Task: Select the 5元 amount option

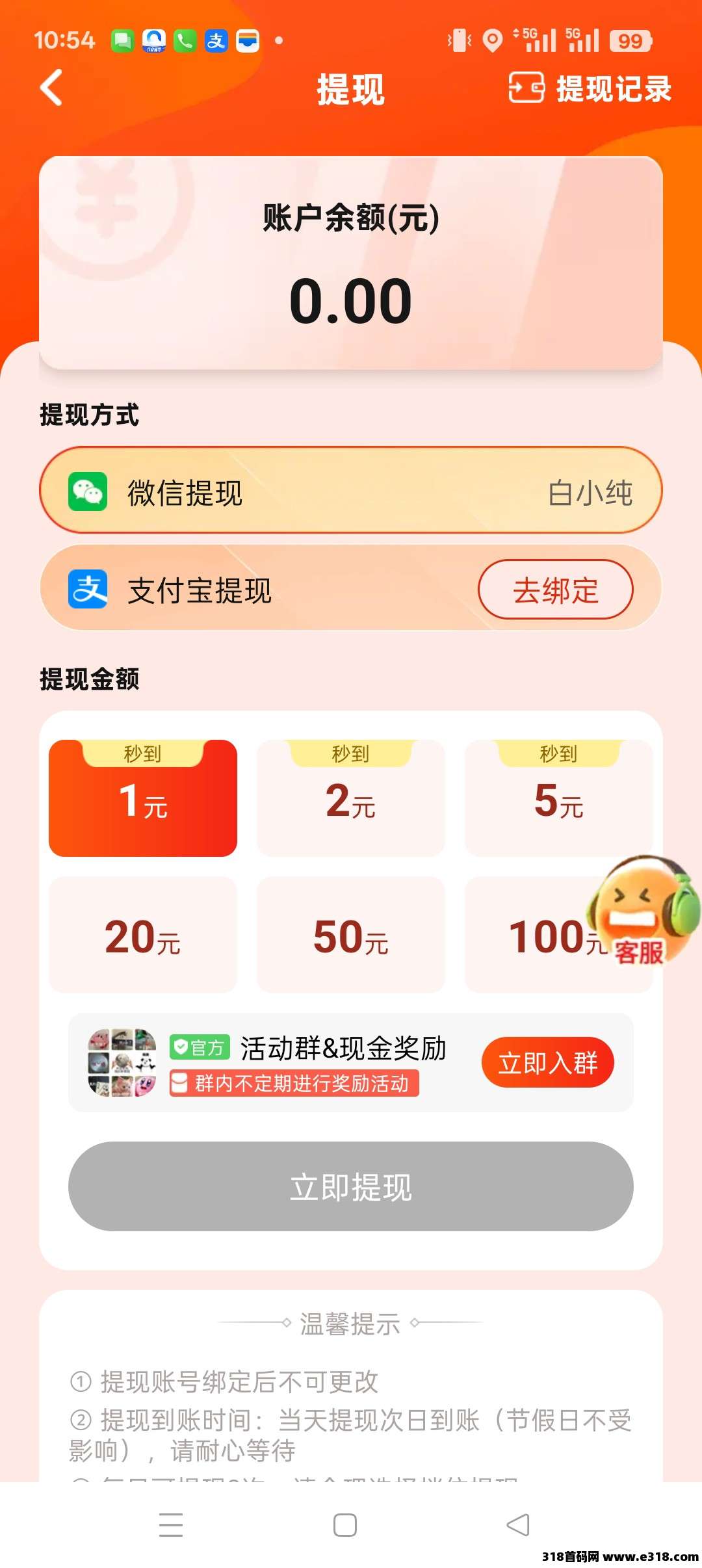Action: [x=558, y=799]
